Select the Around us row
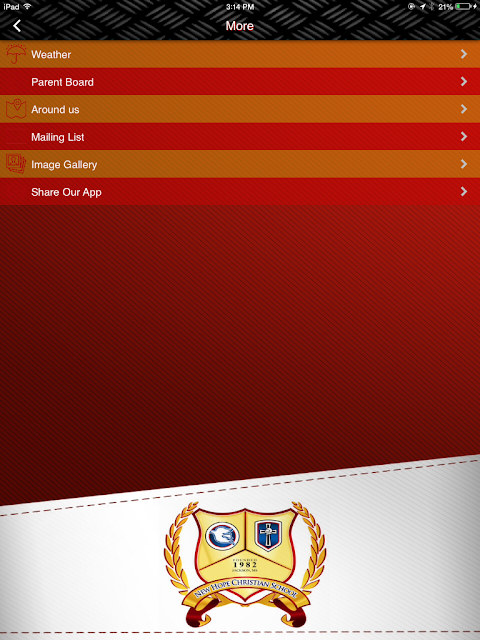 click(x=240, y=109)
